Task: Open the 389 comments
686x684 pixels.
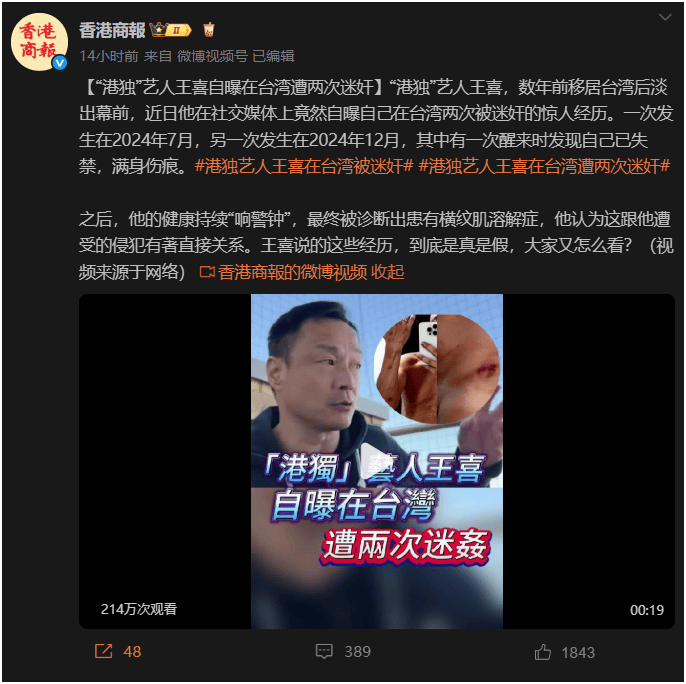Action: coord(343,651)
